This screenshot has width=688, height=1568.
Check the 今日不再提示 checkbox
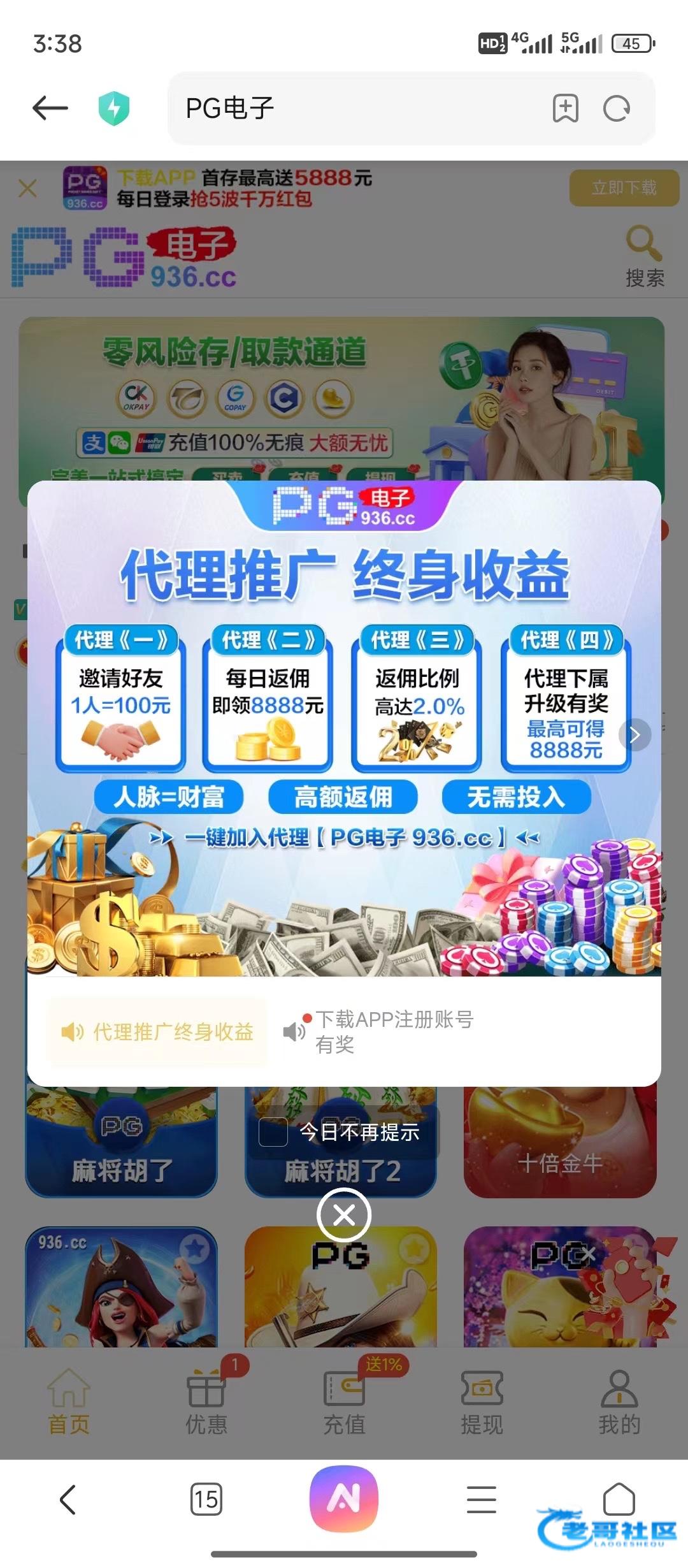273,1132
